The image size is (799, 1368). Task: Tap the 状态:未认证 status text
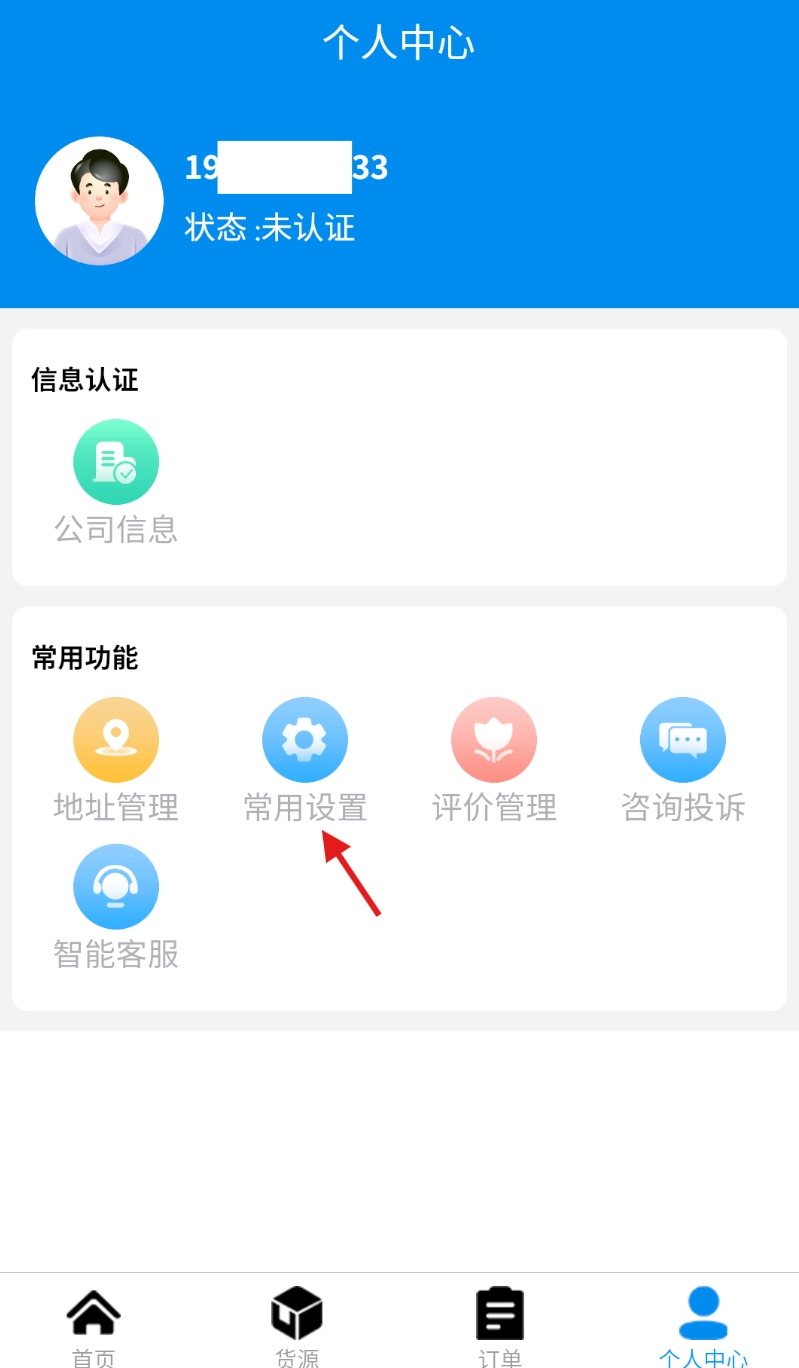coord(270,228)
